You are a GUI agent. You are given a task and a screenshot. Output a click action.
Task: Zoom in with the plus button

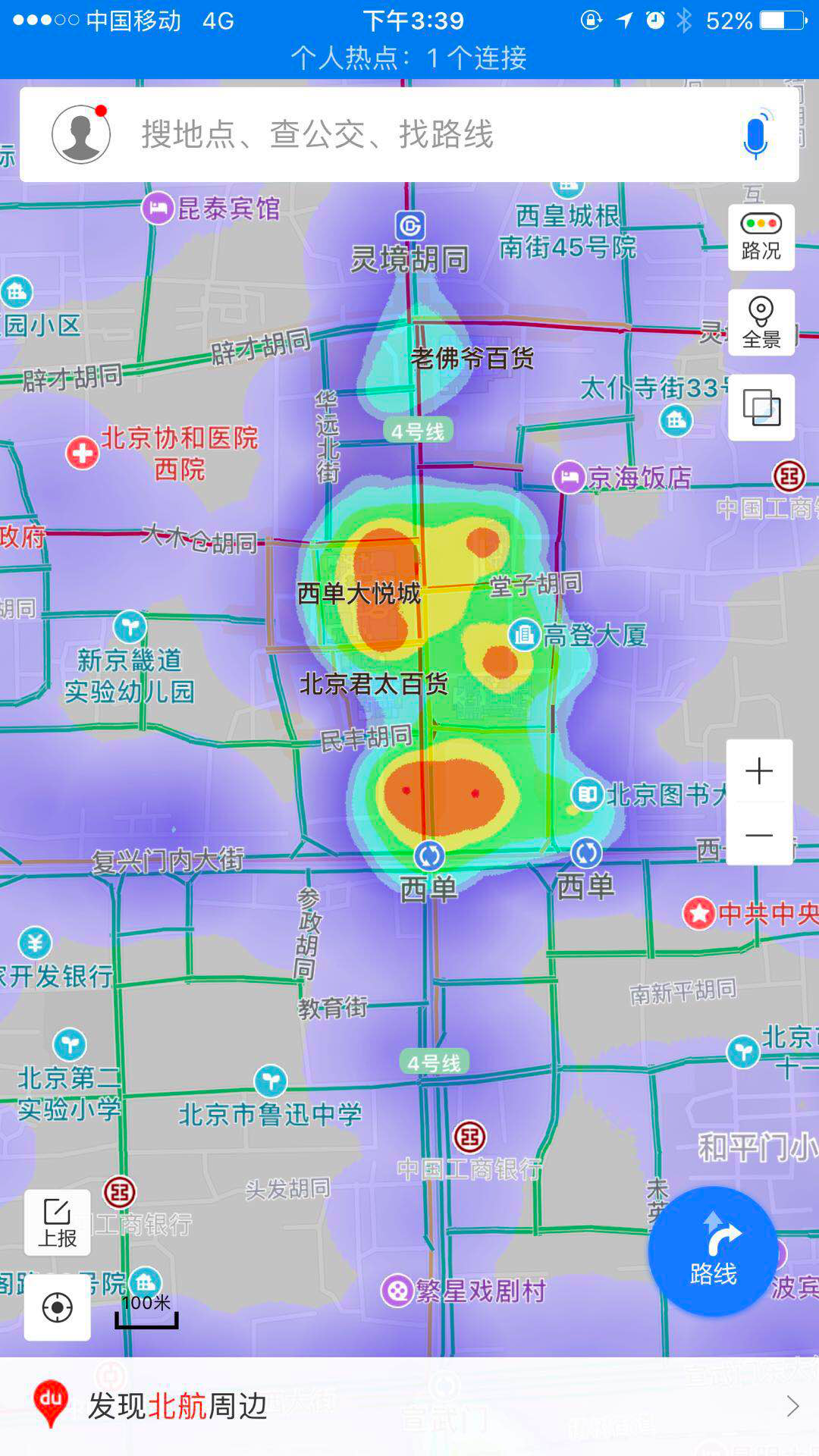pyautogui.click(x=759, y=771)
